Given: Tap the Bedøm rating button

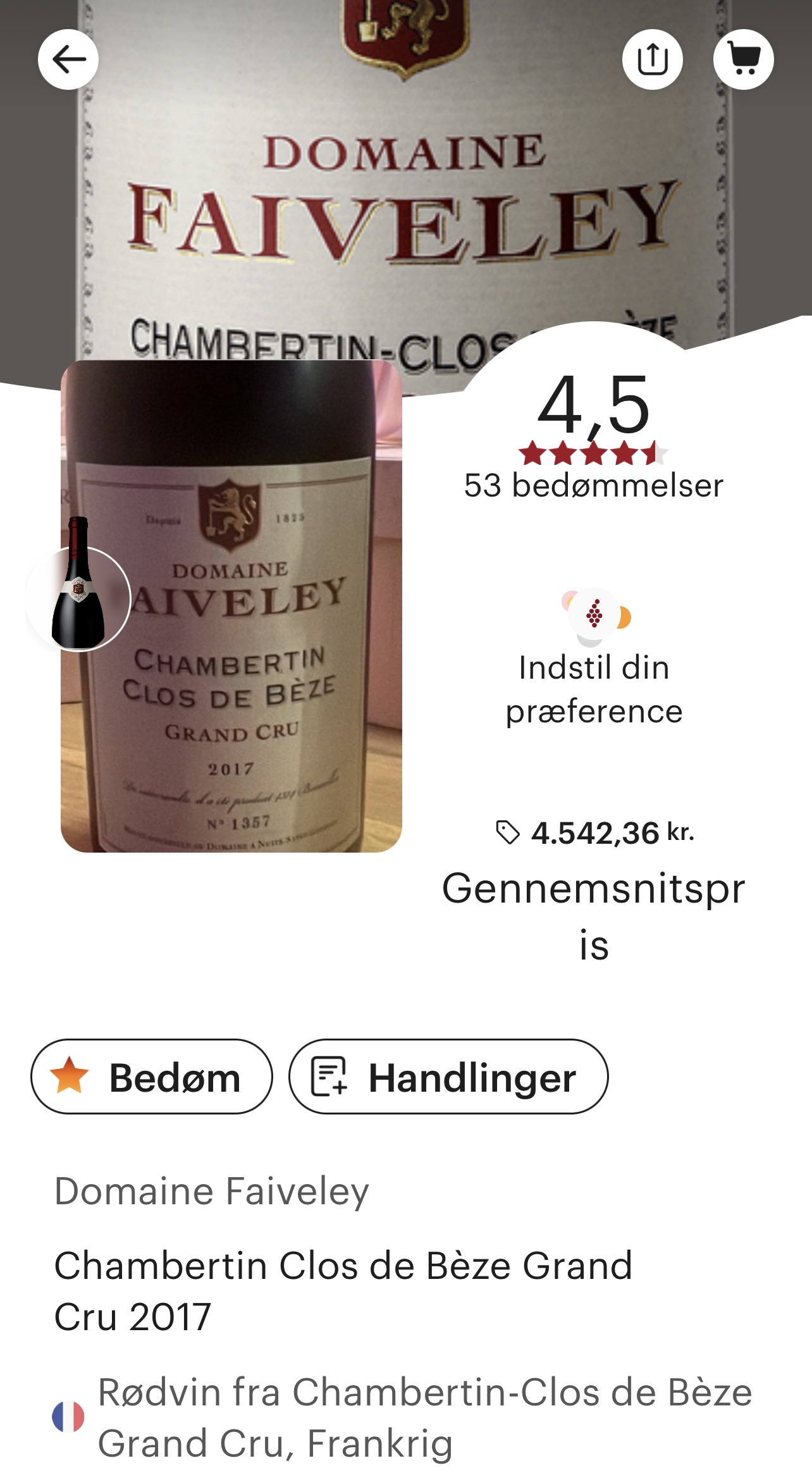Looking at the screenshot, I should tap(152, 1077).
